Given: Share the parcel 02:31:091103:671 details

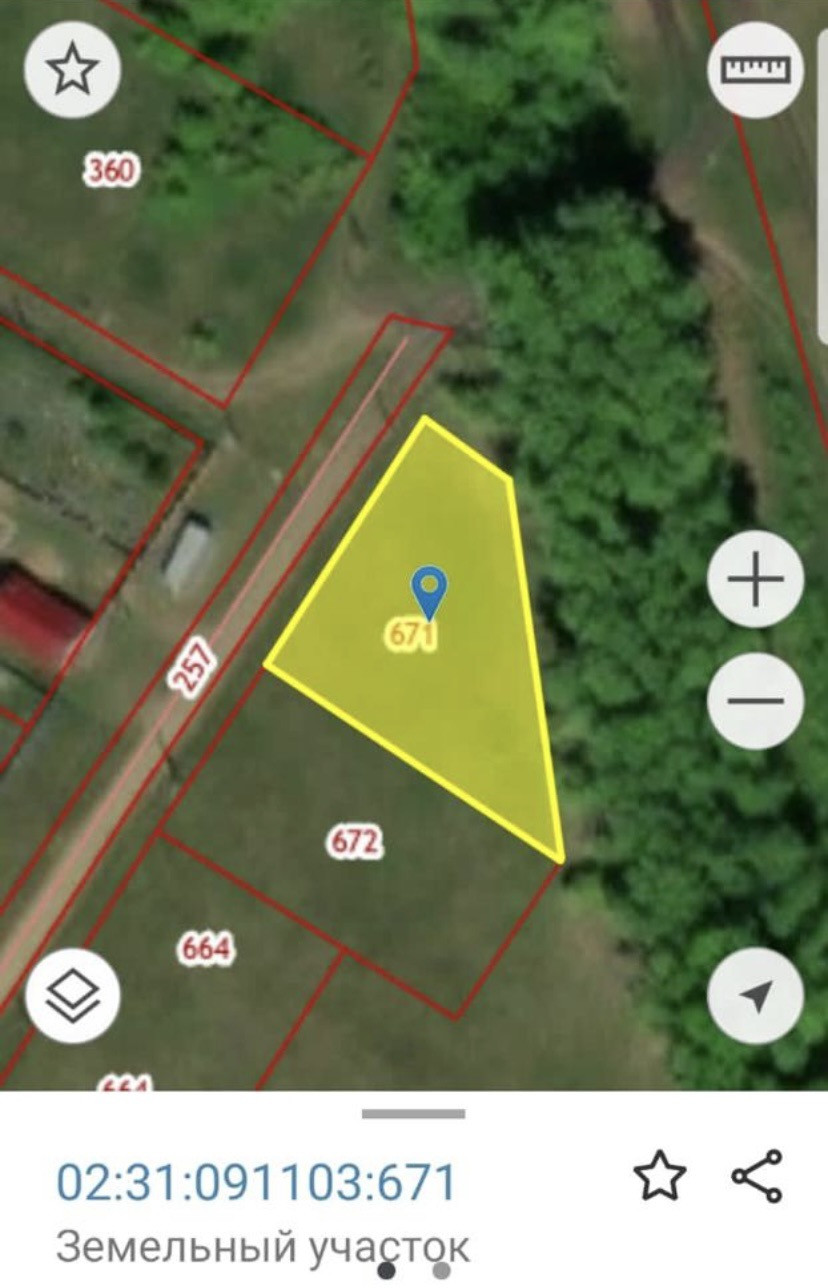Looking at the screenshot, I should pyautogui.click(x=758, y=1176).
